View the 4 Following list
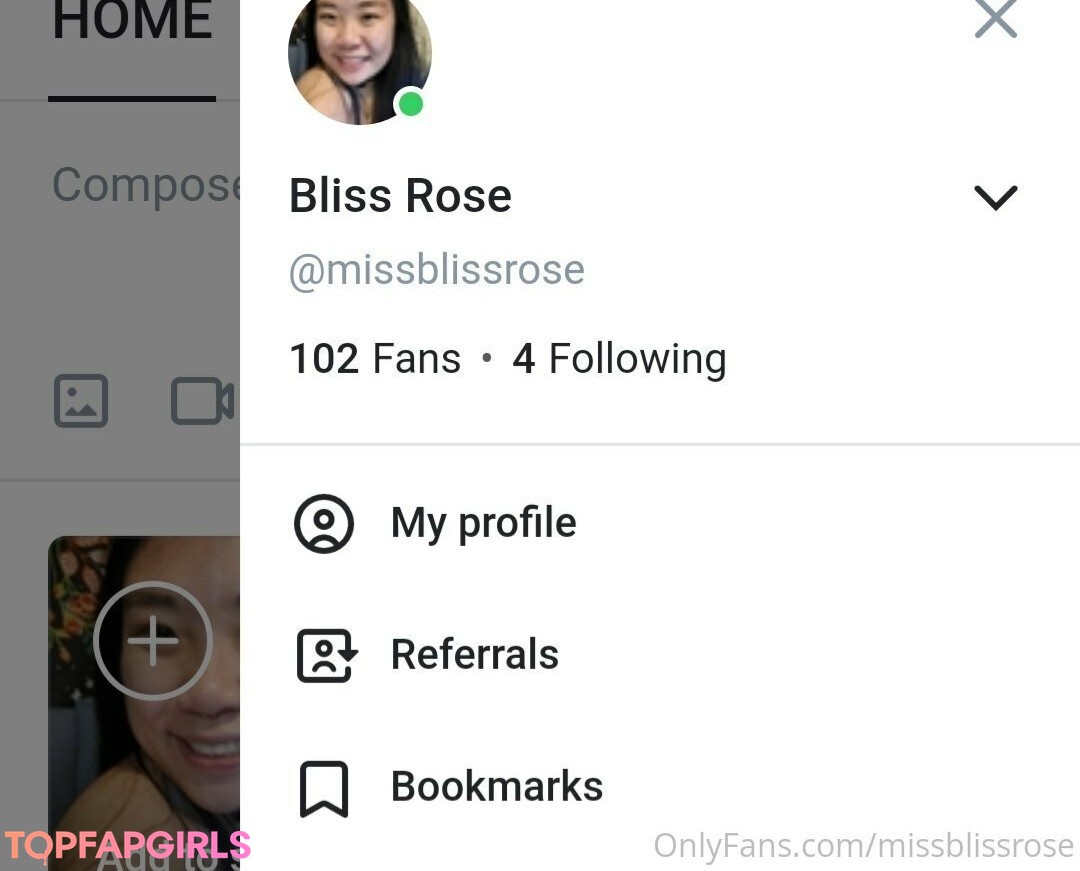The height and width of the screenshot is (871, 1080). click(x=619, y=359)
